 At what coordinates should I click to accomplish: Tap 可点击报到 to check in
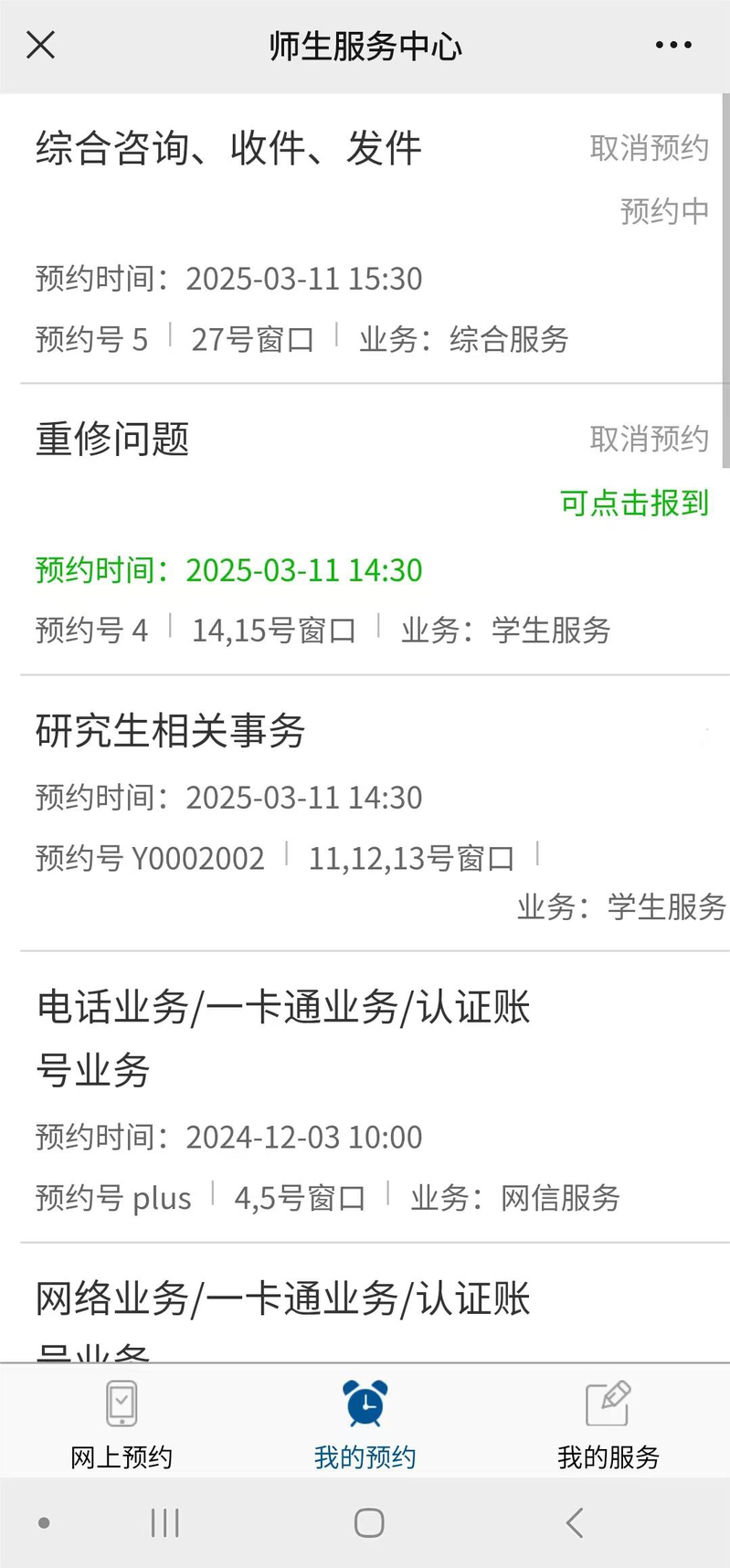[x=634, y=503]
